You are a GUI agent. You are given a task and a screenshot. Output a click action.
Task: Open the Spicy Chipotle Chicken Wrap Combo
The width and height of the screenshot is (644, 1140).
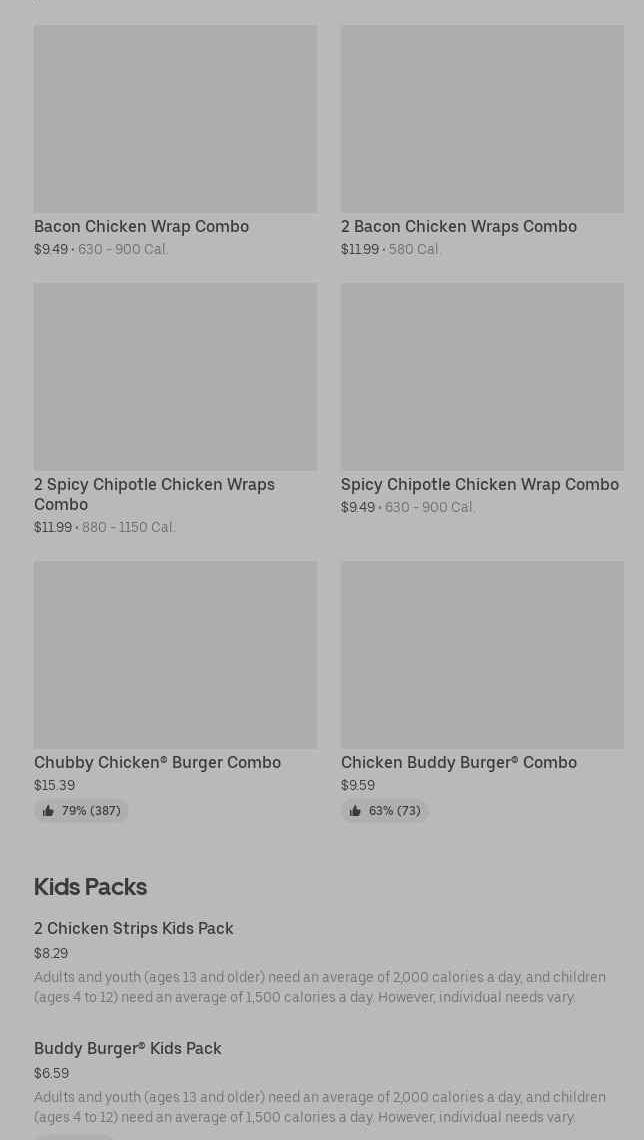(x=482, y=399)
